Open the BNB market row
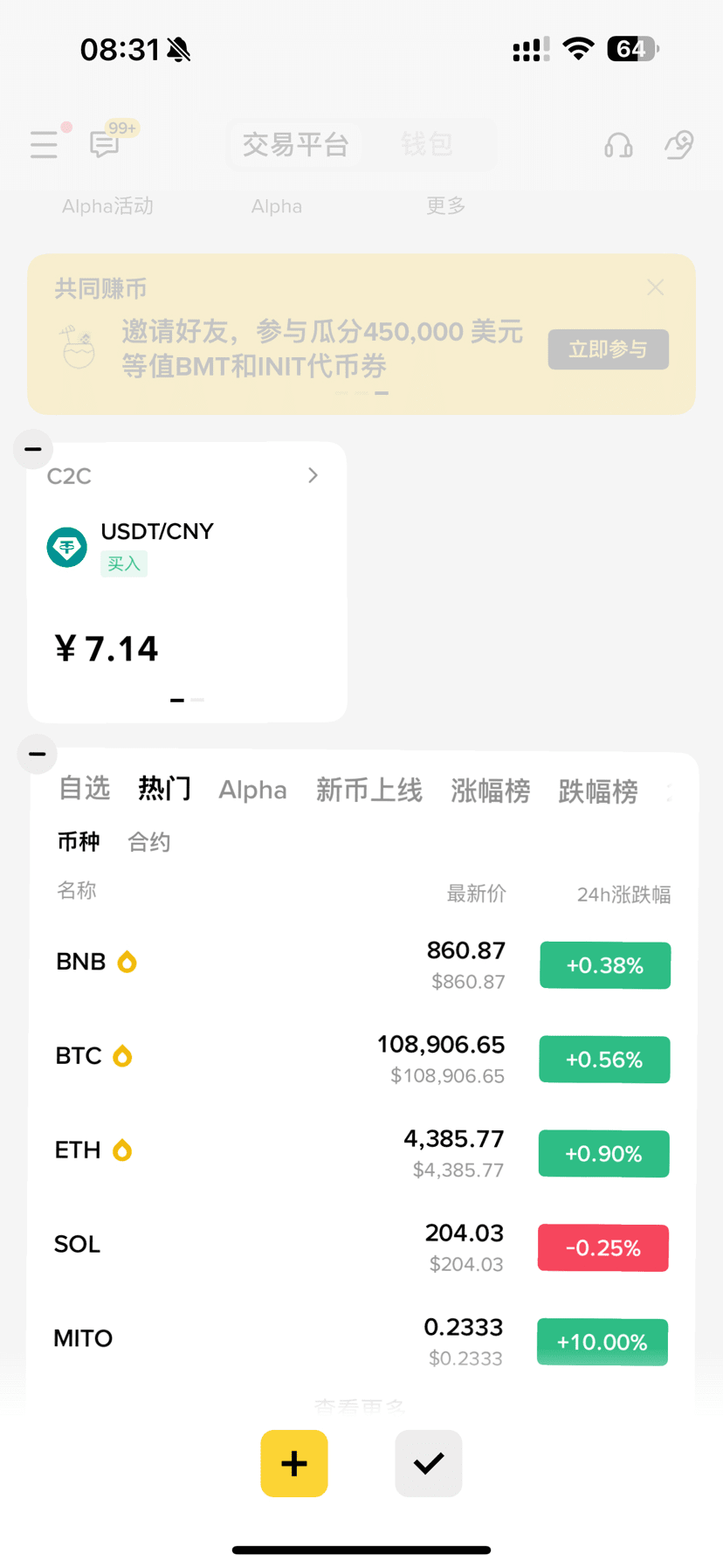Screen dimensions: 723x1568 click(x=362, y=965)
